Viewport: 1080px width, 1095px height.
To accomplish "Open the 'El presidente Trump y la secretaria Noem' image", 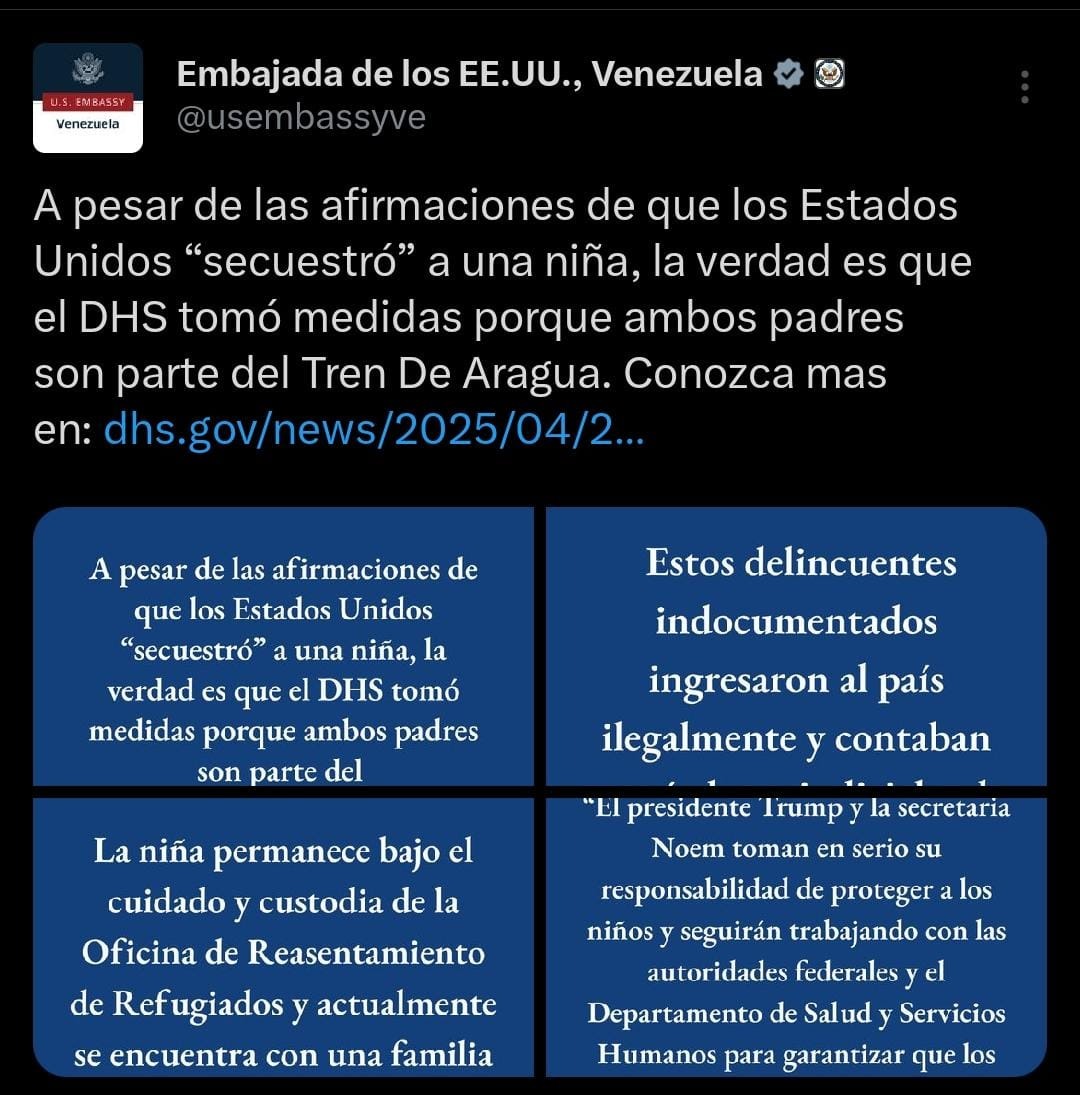I will (796, 936).
